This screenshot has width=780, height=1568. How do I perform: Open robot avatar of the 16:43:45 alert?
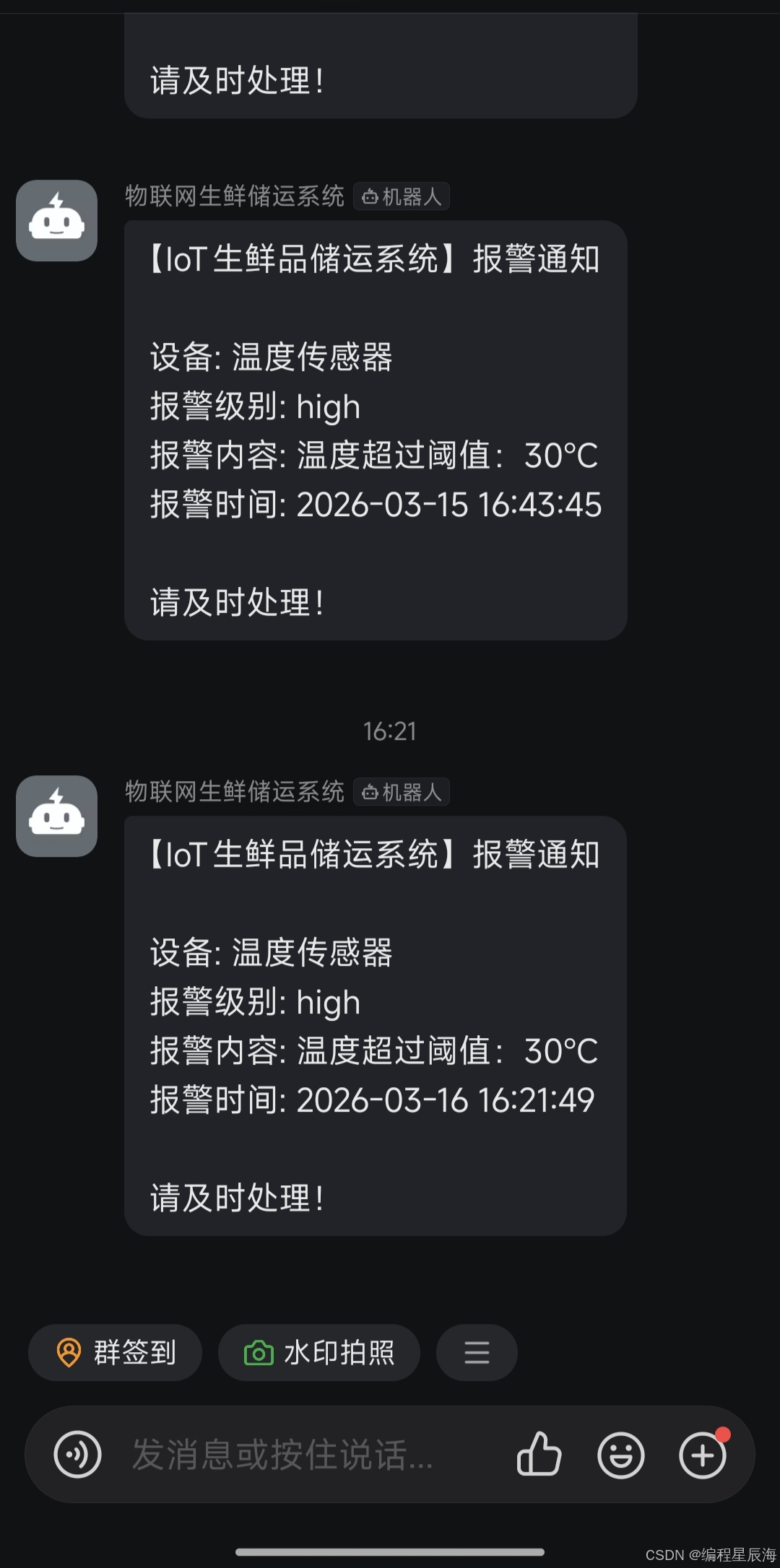coord(57,220)
